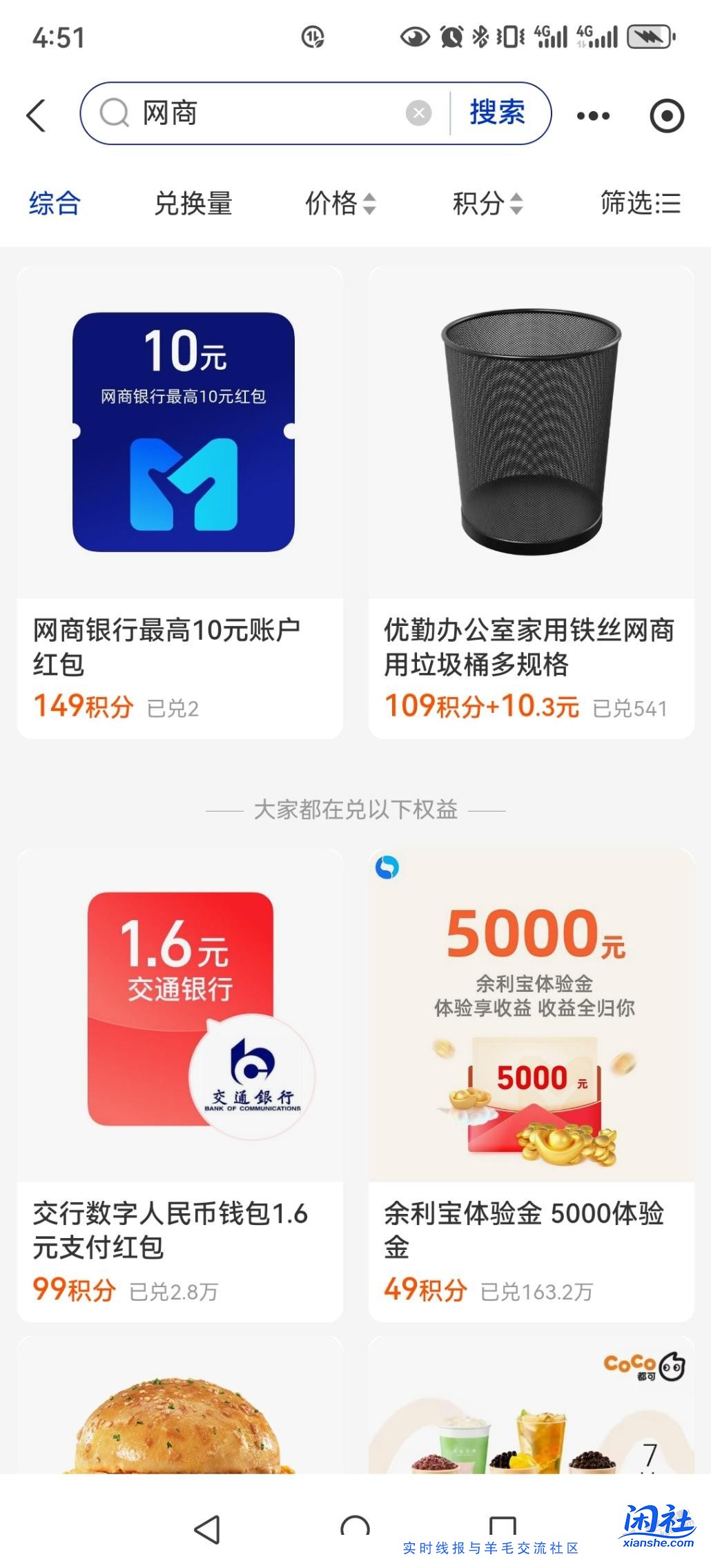Screen dimensions: 711x1568
Task: Tap the back arrow to exit search results
Action: click(37, 113)
